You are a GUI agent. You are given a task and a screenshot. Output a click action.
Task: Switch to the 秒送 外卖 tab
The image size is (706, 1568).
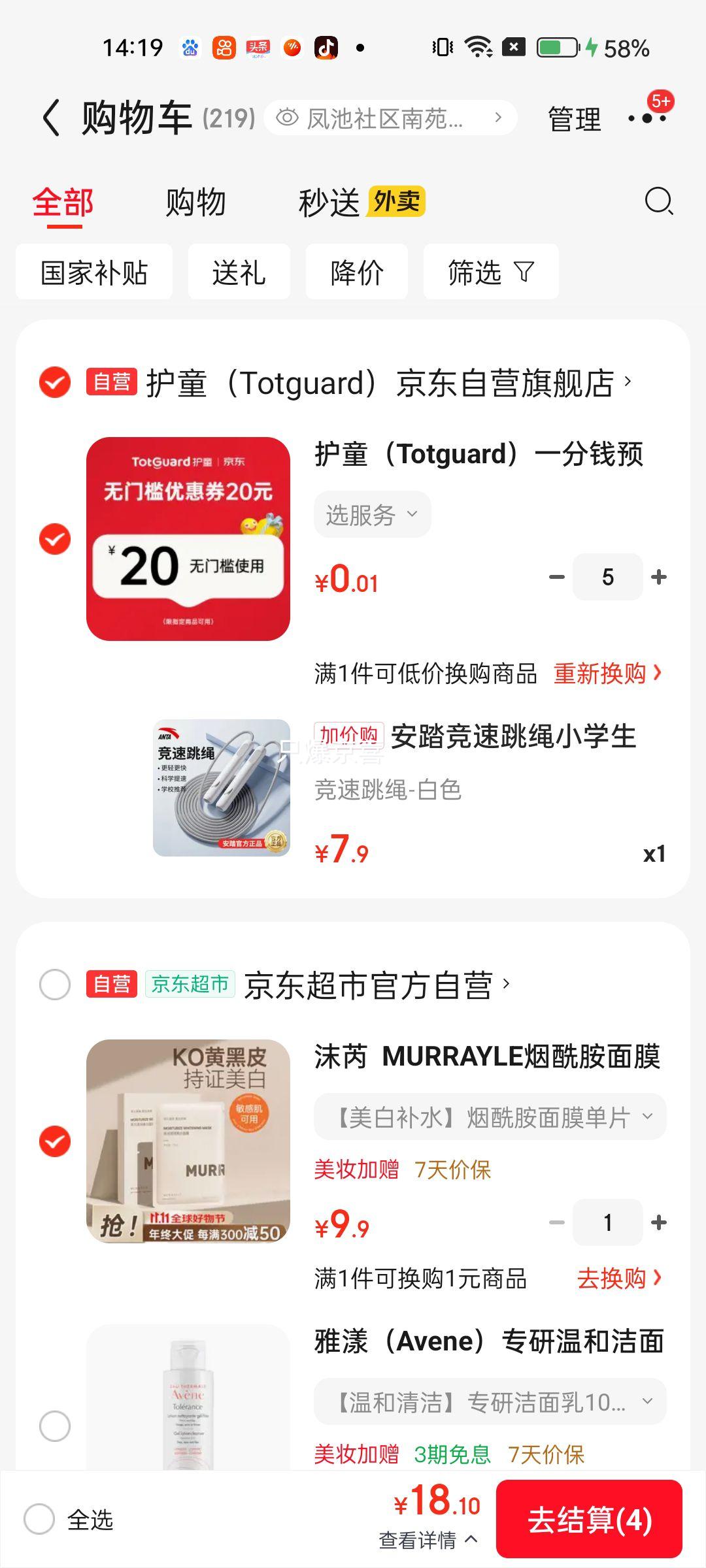(361, 202)
